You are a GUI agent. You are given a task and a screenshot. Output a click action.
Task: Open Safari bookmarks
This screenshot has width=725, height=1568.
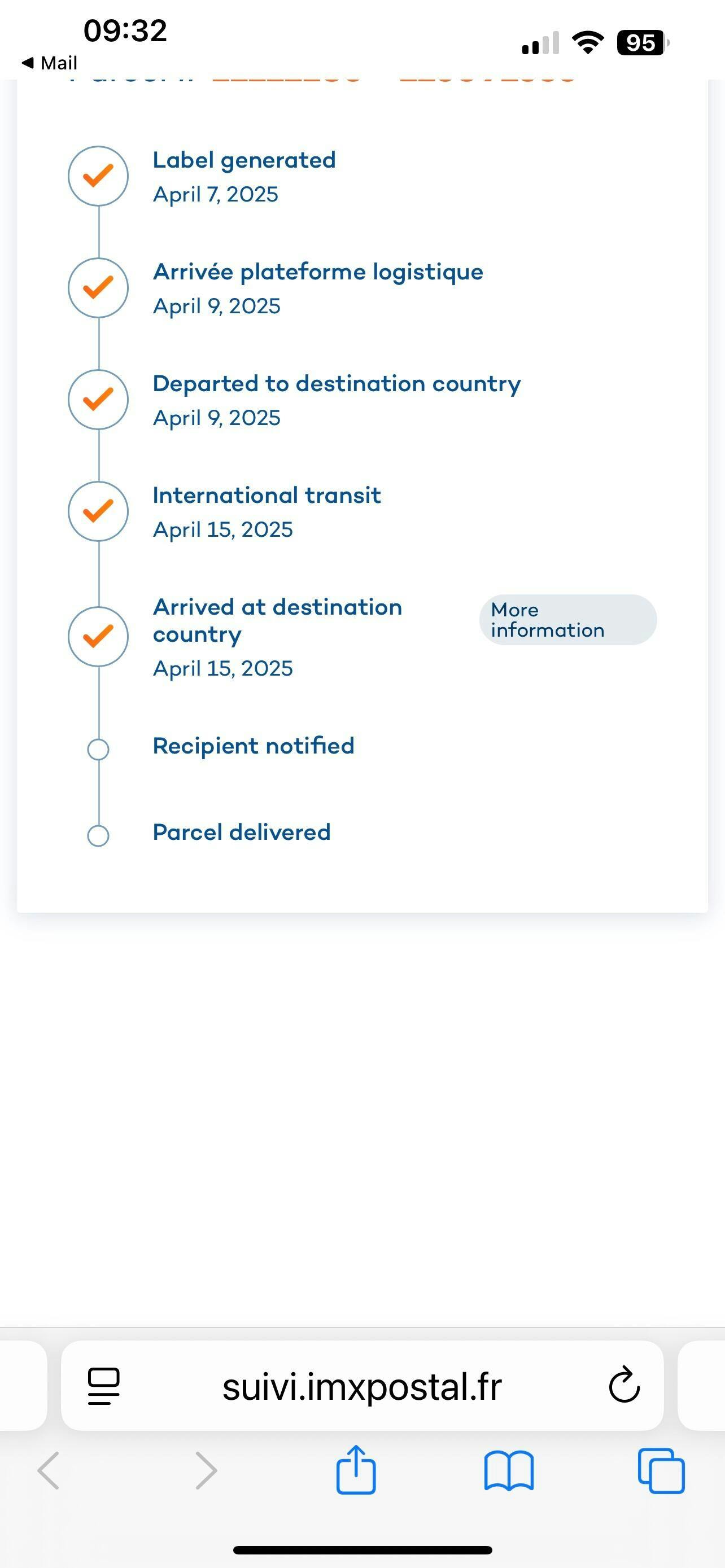click(x=508, y=1470)
